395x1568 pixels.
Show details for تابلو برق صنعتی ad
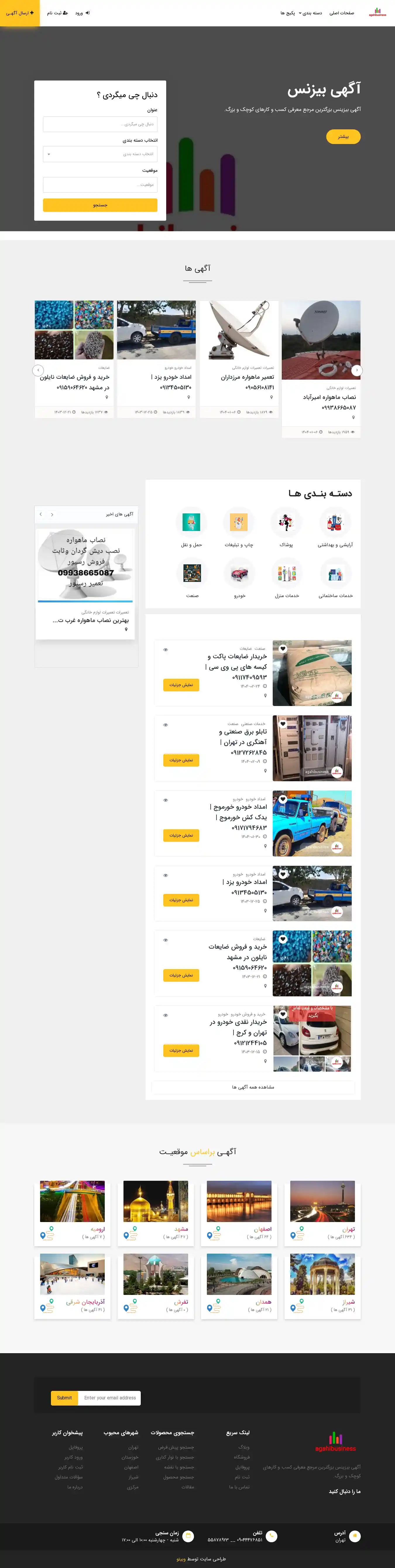181,760
